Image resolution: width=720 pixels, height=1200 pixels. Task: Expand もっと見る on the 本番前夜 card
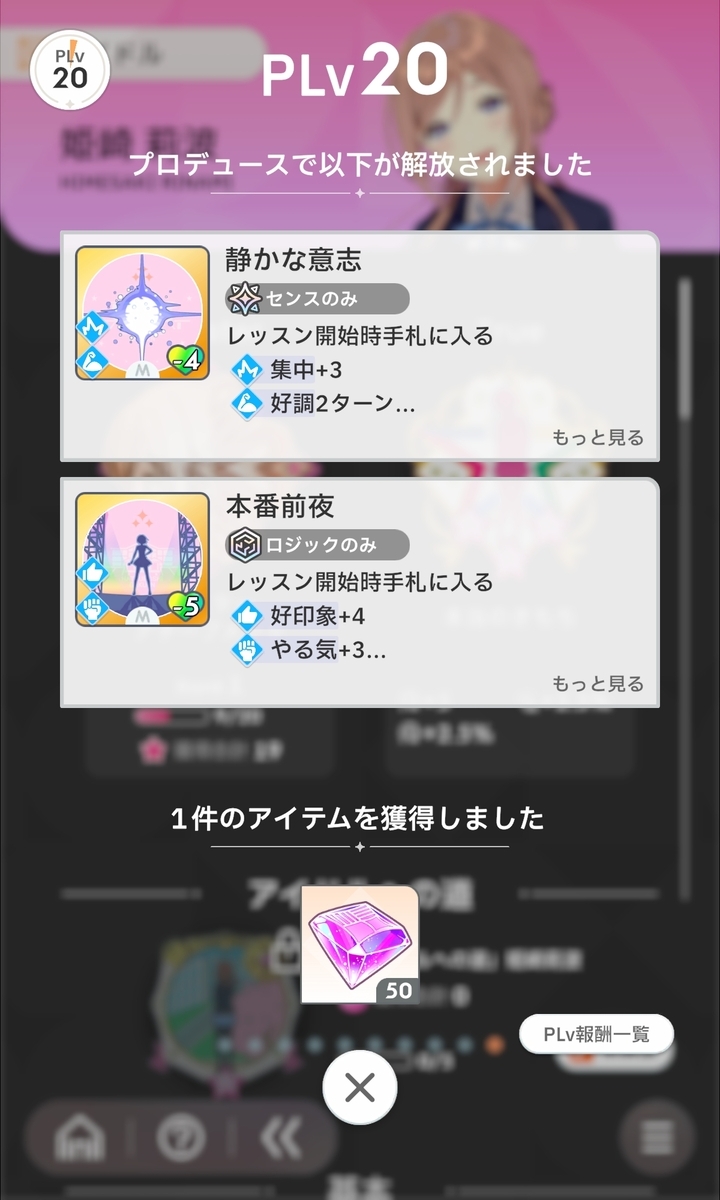click(597, 684)
